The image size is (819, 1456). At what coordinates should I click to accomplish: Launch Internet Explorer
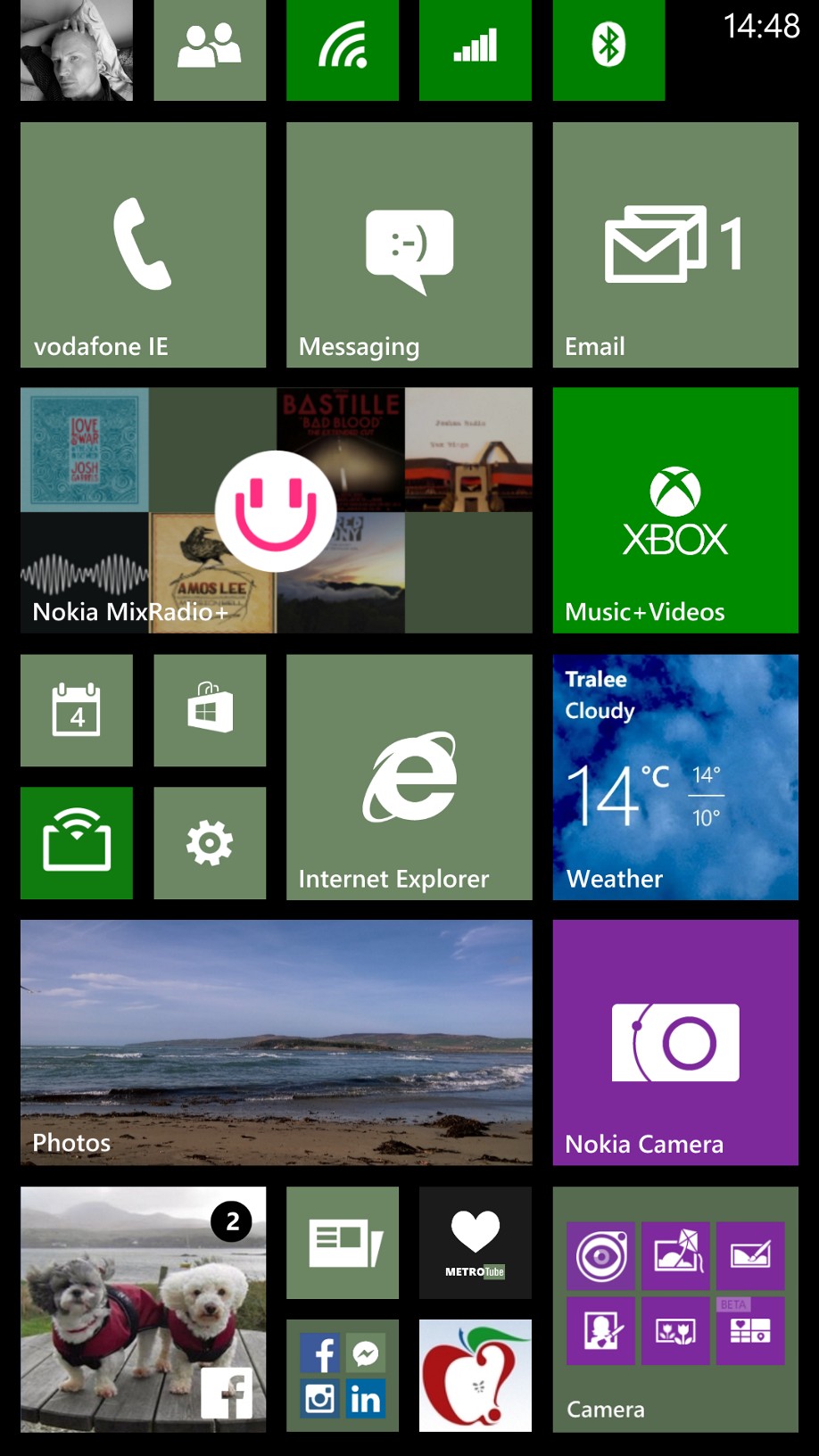[x=409, y=777]
